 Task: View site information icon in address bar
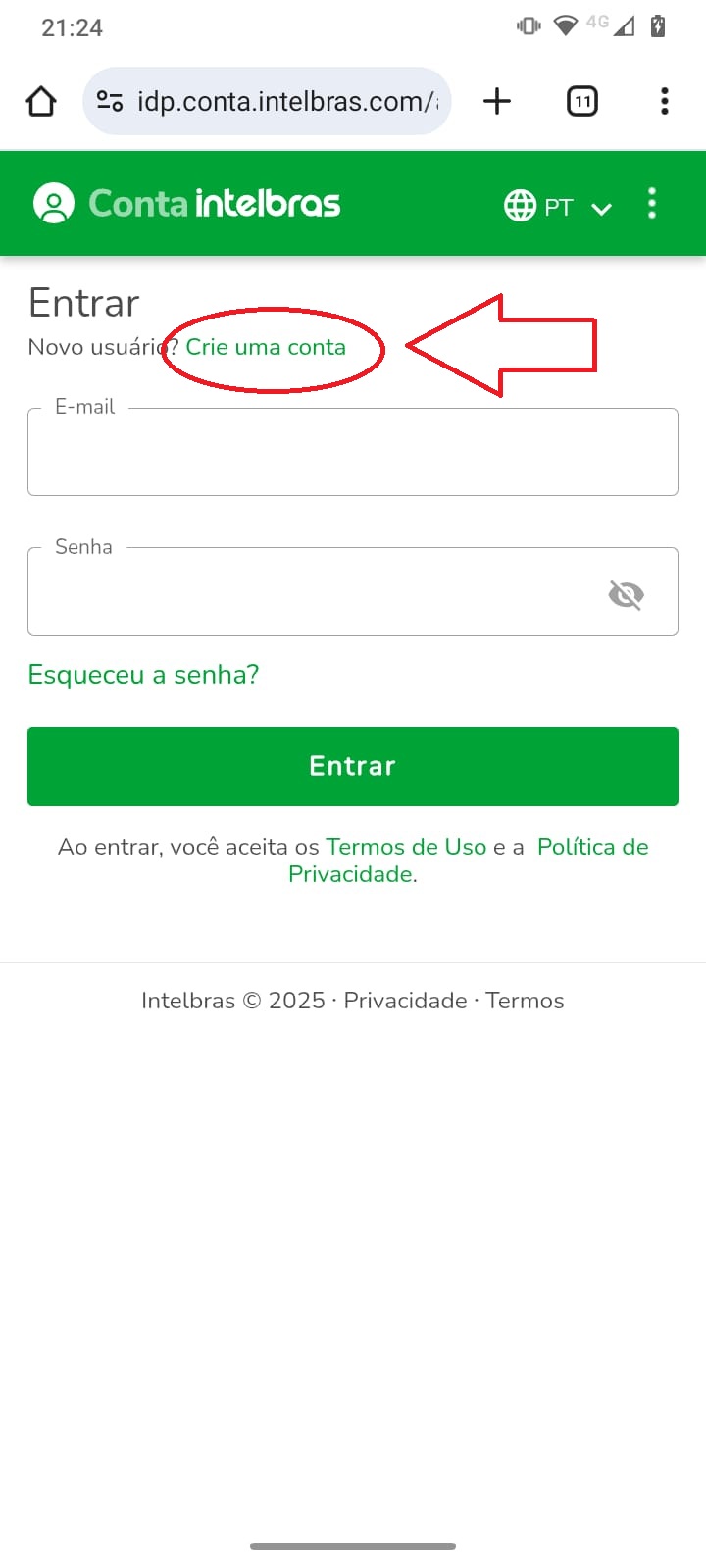(110, 101)
